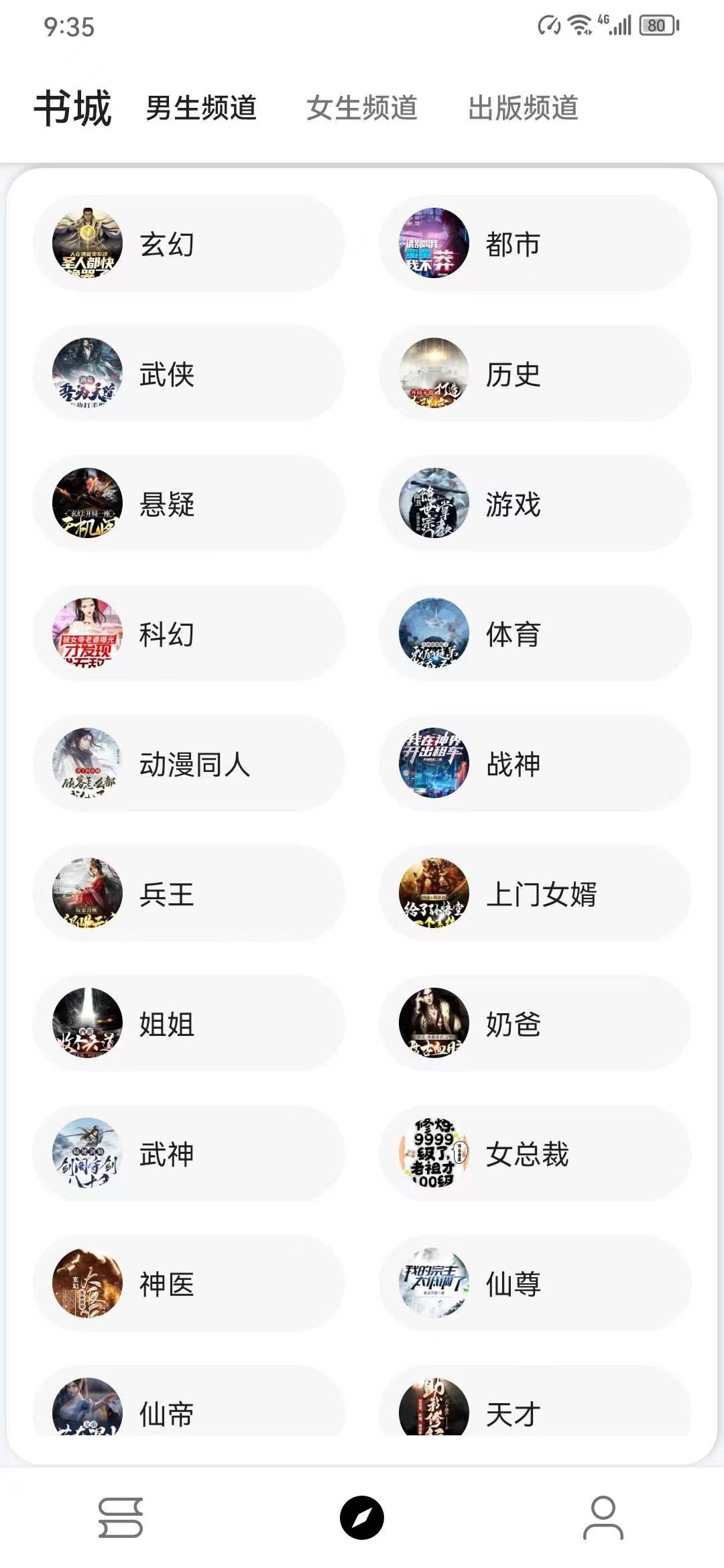Open the bookshelf tab in bottom navigation
Screen dimensions: 724x1568
(x=121, y=1517)
